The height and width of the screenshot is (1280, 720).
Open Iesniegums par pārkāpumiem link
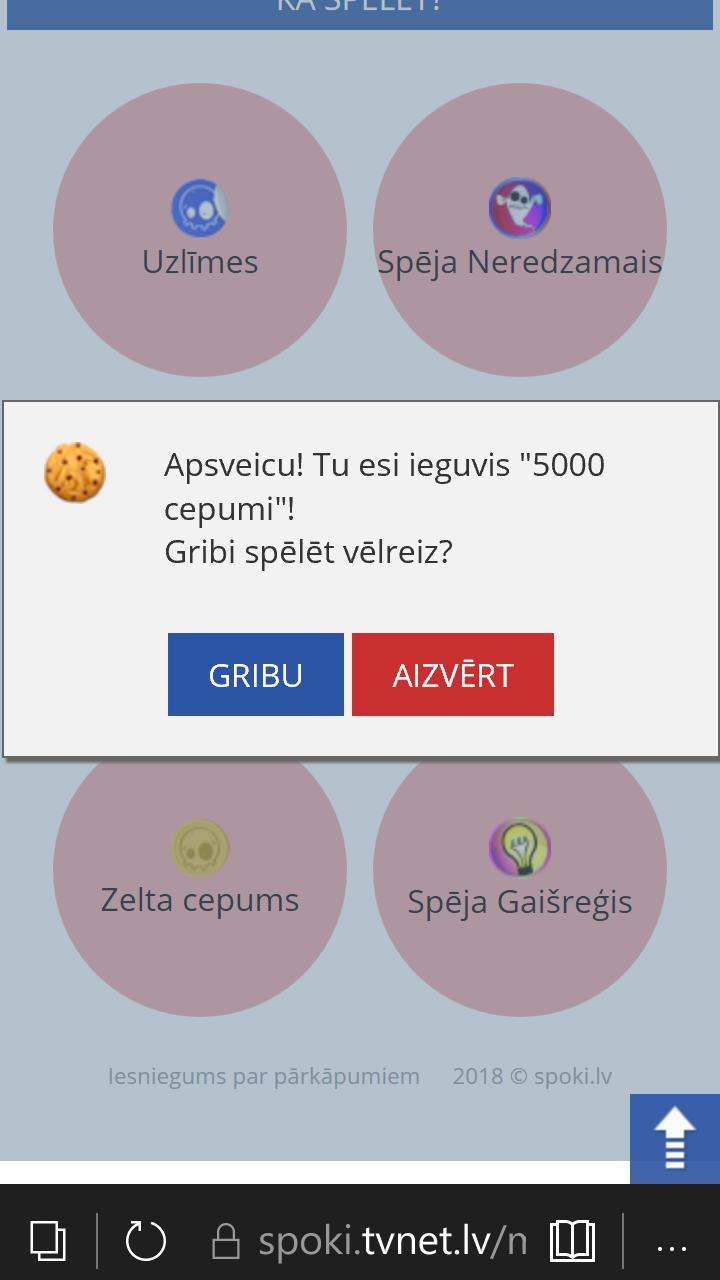[x=263, y=1077]
